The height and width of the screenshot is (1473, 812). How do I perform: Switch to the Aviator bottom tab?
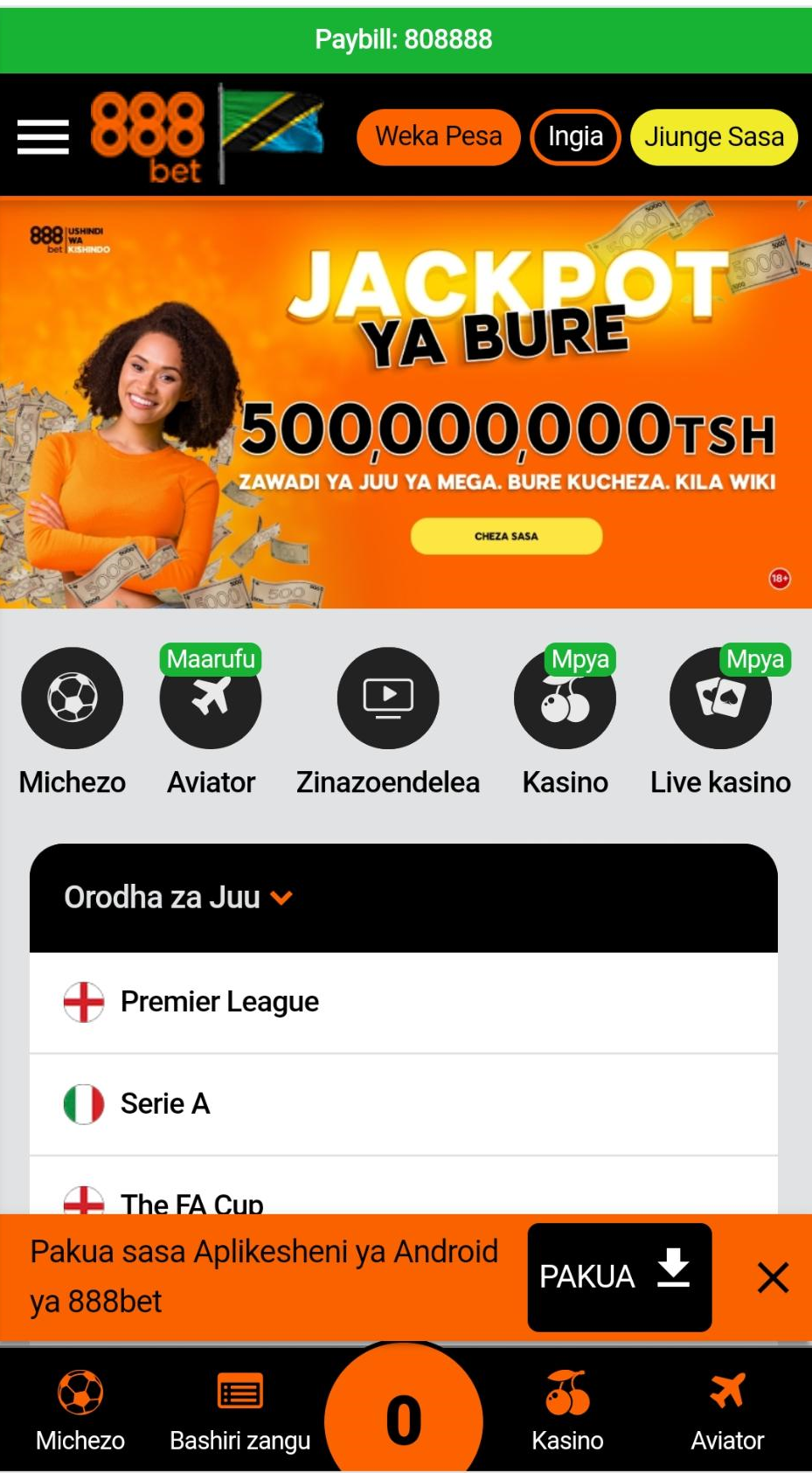(x=727, y=1410)
